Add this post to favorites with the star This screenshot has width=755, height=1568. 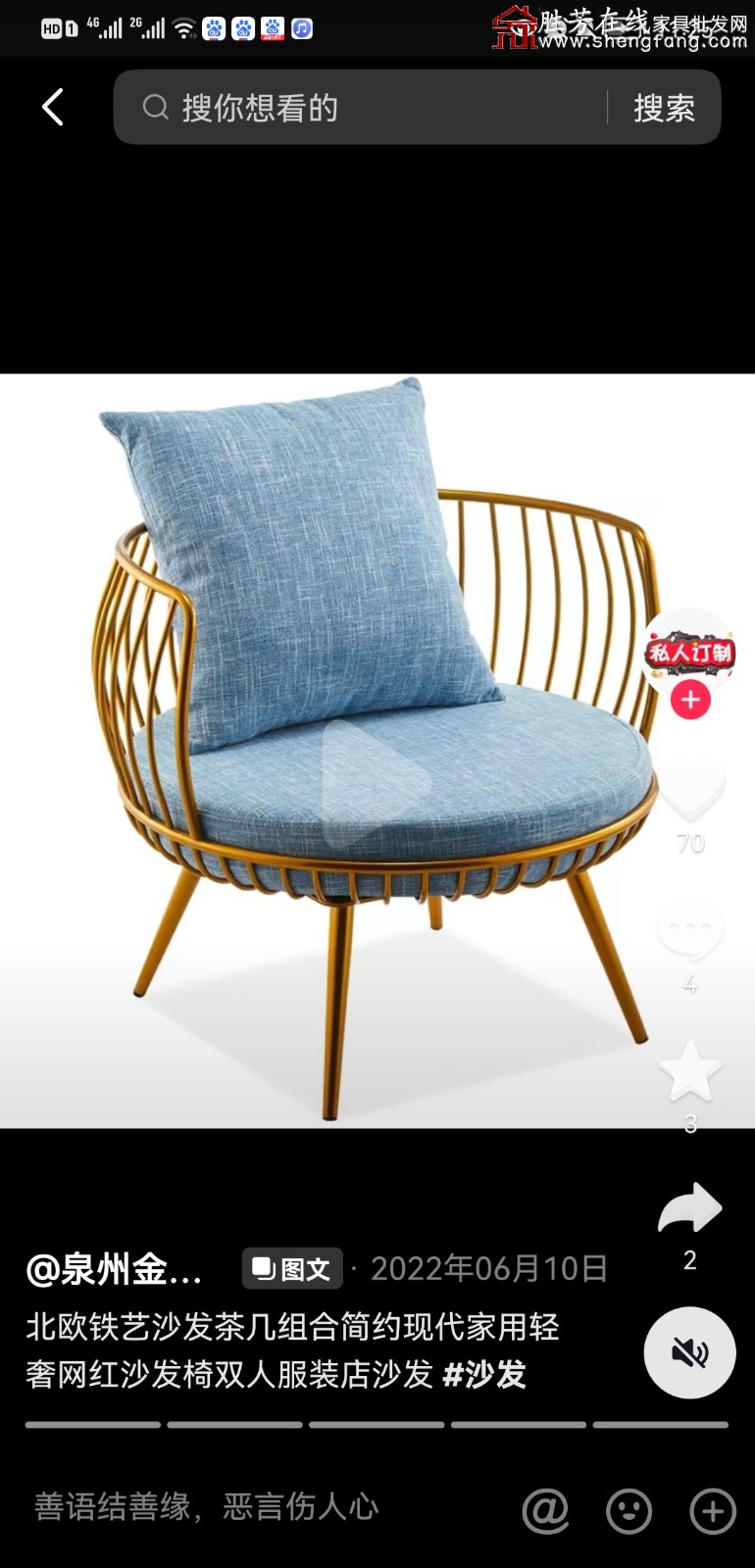click(690, 1072)
